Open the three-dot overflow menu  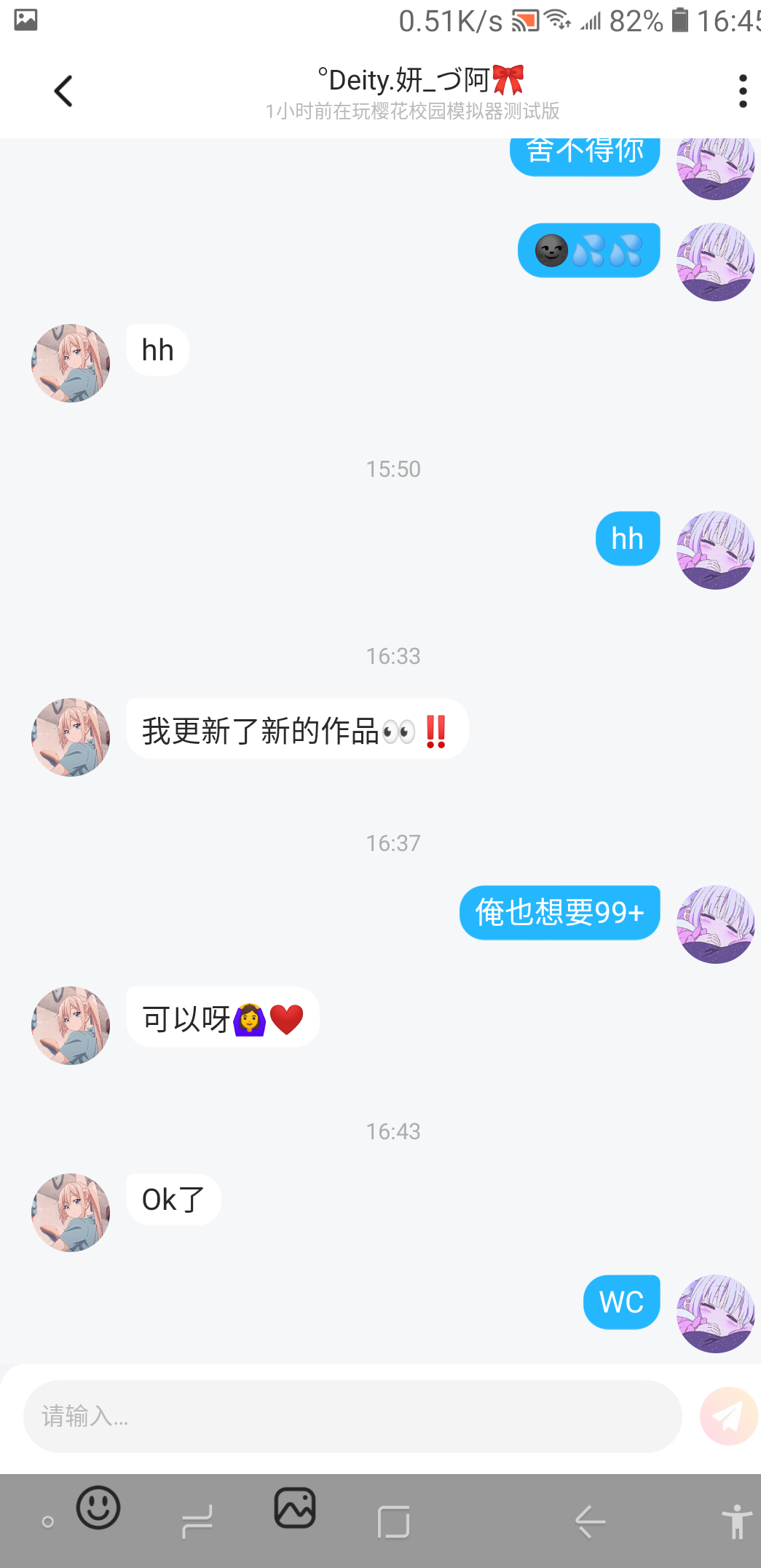pos(742,91)
